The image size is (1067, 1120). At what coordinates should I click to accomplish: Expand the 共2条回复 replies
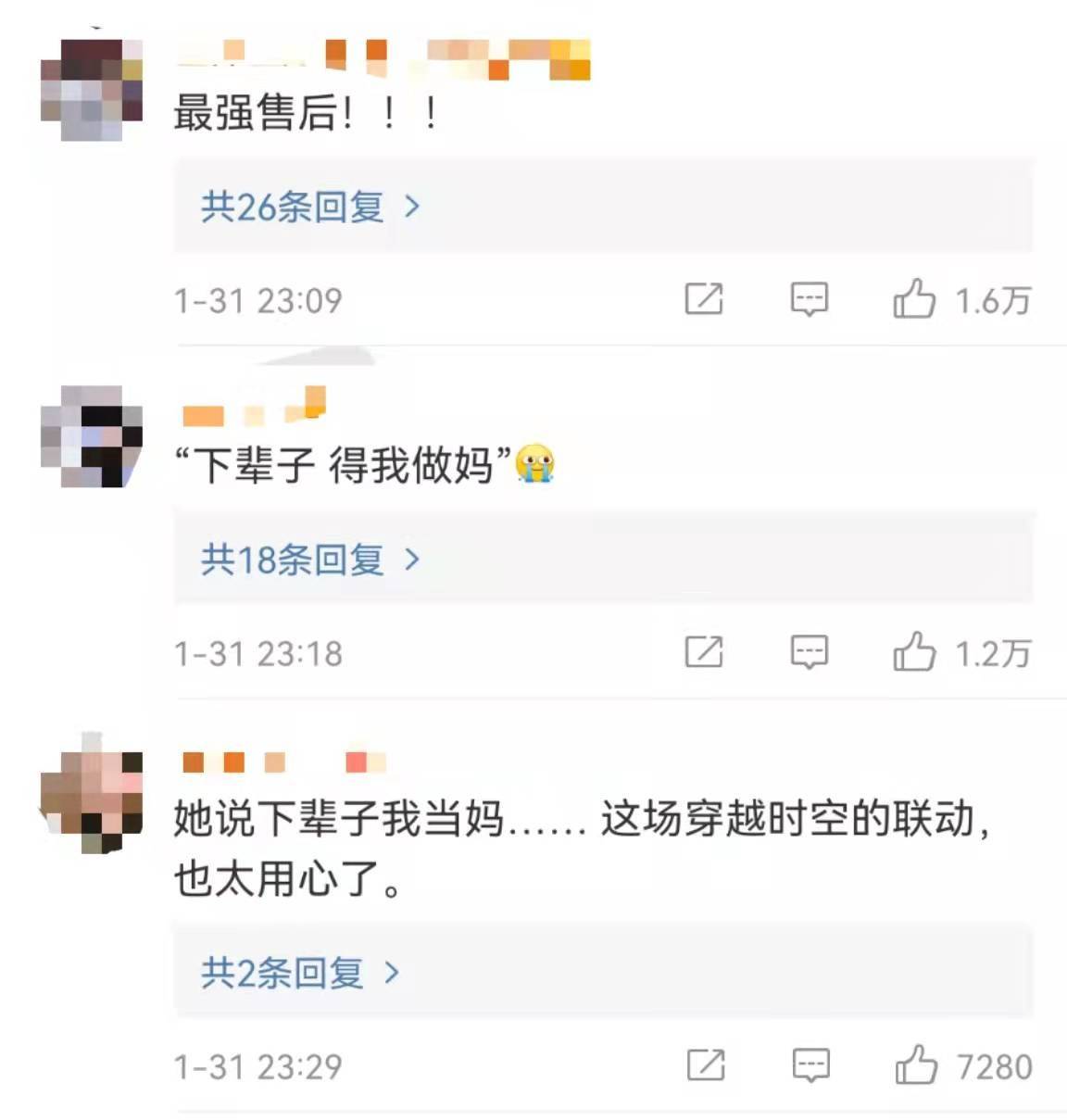pos(299,973)
